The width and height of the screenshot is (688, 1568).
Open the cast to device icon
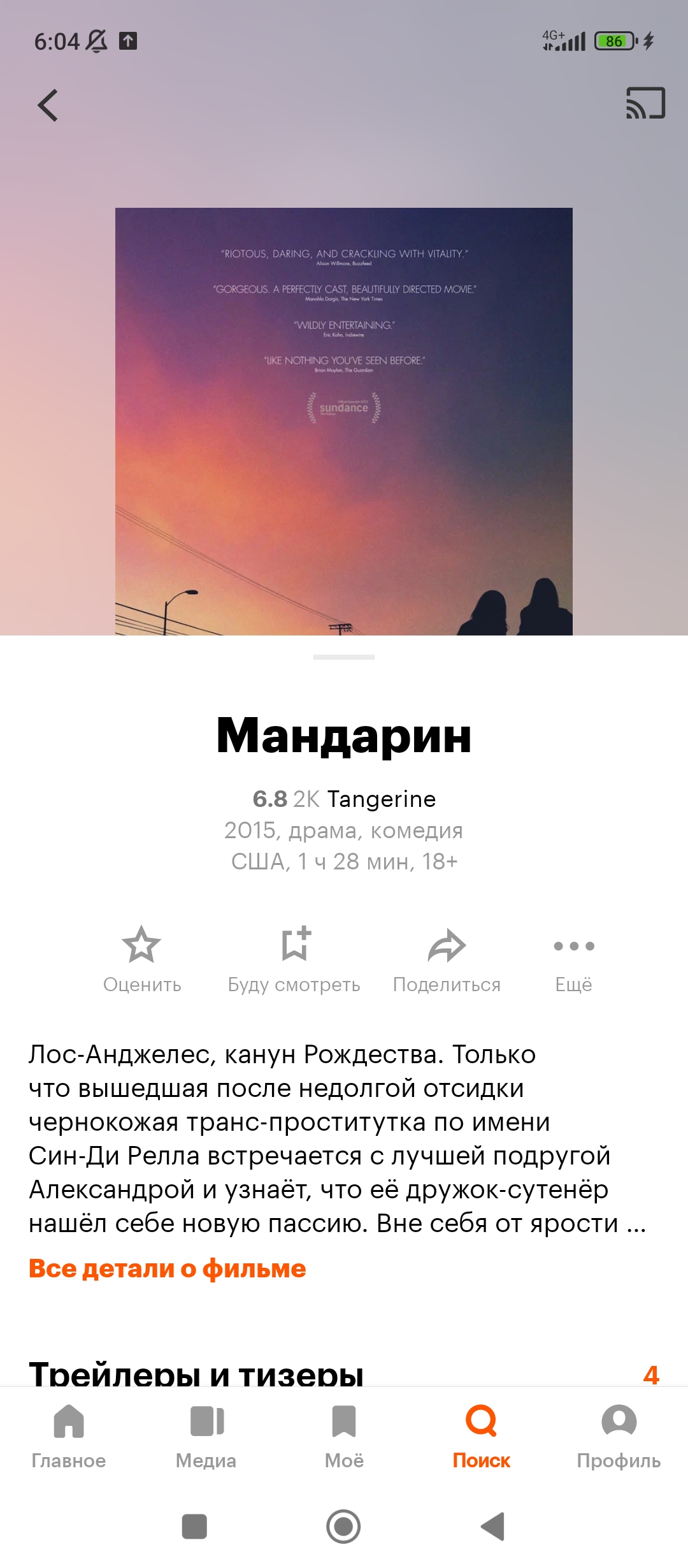(645, 103)
